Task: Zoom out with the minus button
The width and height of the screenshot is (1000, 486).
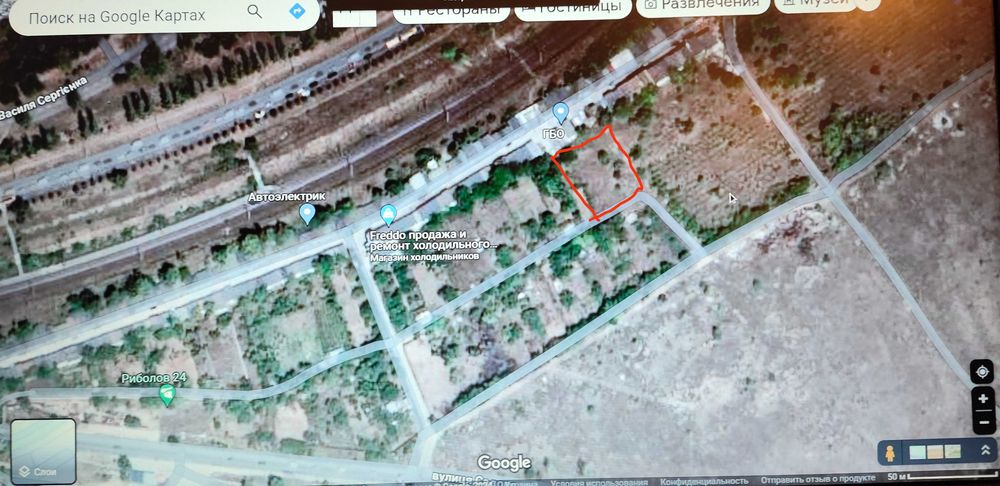Action: 982,420
